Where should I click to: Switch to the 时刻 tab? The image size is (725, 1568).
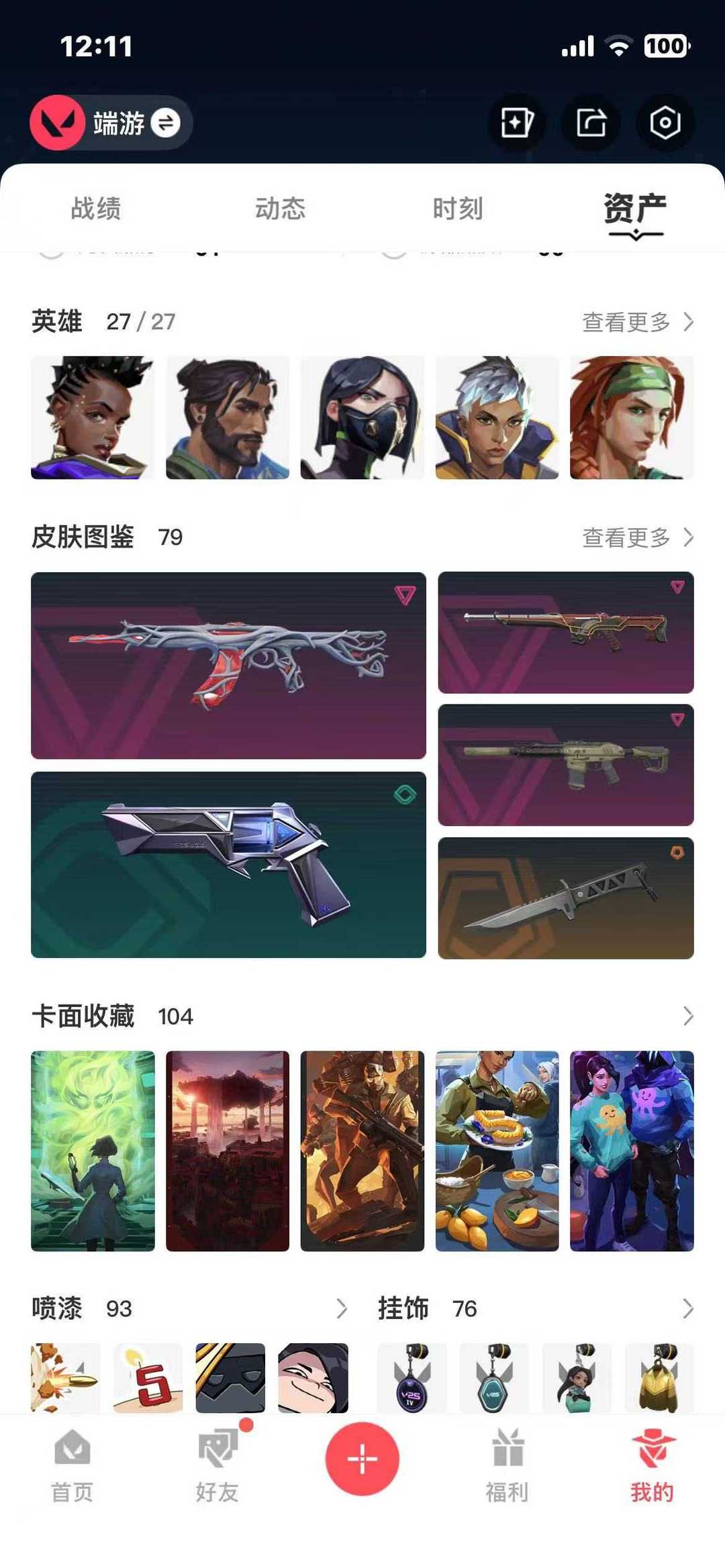(458, 209)
